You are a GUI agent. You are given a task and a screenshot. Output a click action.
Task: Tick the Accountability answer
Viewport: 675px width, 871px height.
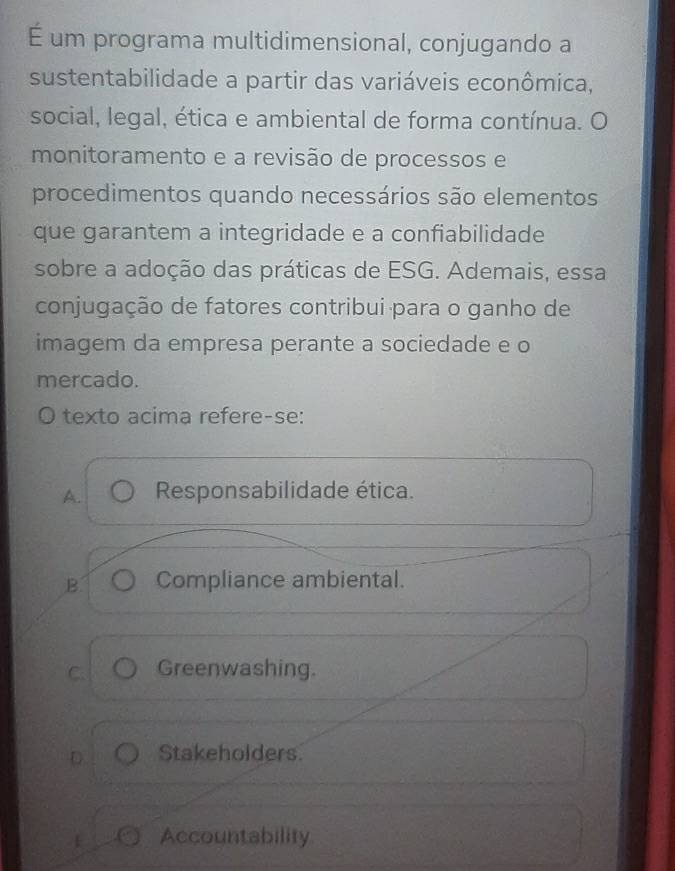(129, 836)
